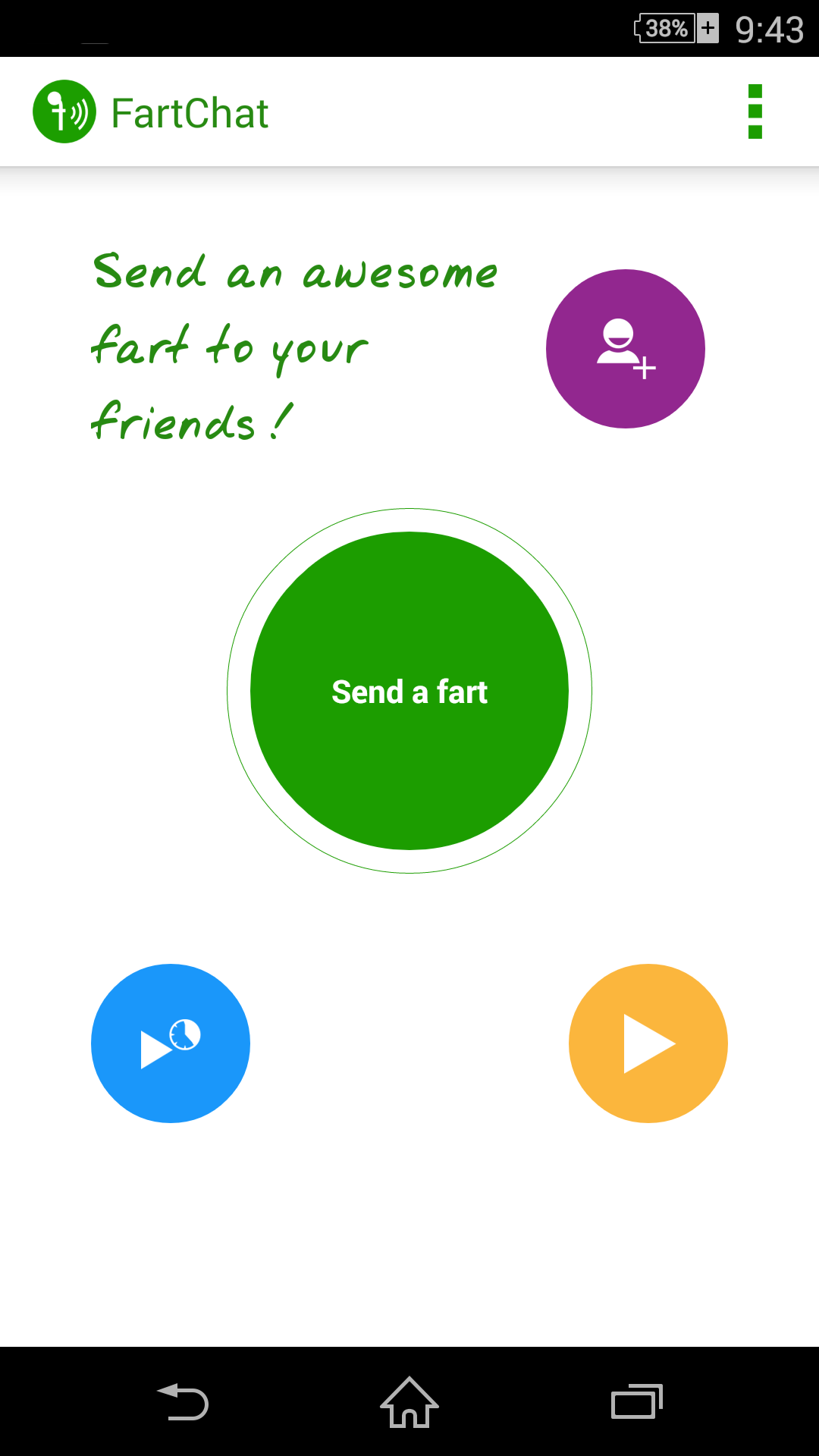Click the clock showing 9:43
This screenshot has height=1456, width=819.
768,29
